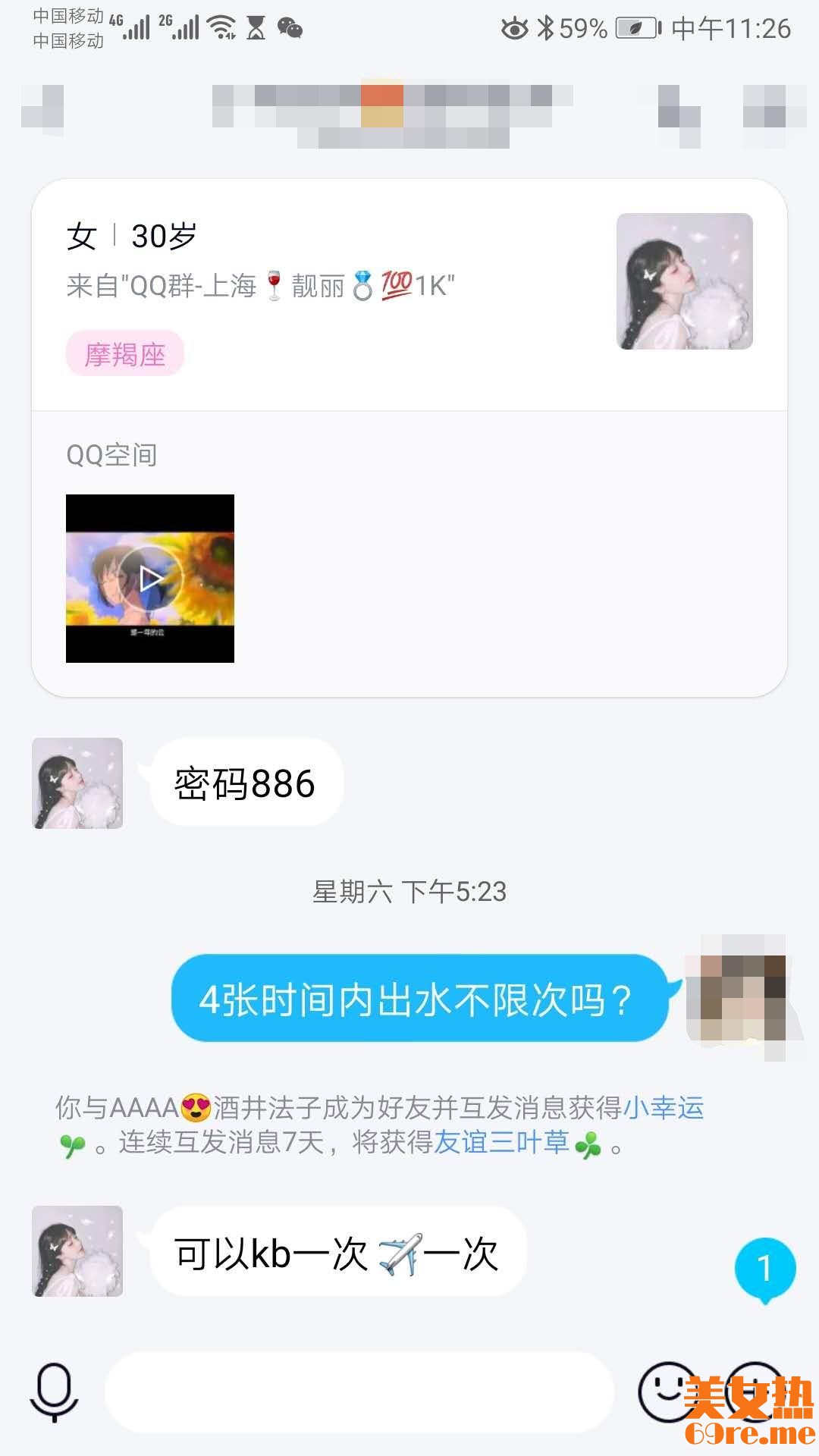Focus the message text input field
The image size is (819, 1456).
358,1392
